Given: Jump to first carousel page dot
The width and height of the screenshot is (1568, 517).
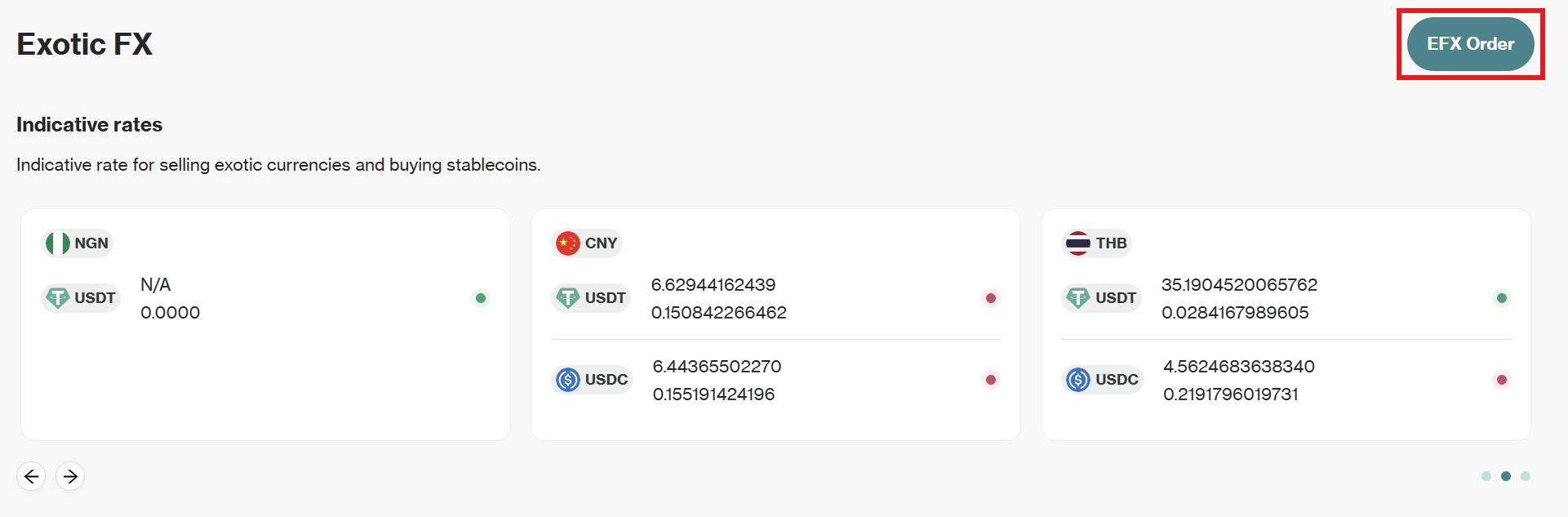Looking at the screenshot, I should 1486,476.
